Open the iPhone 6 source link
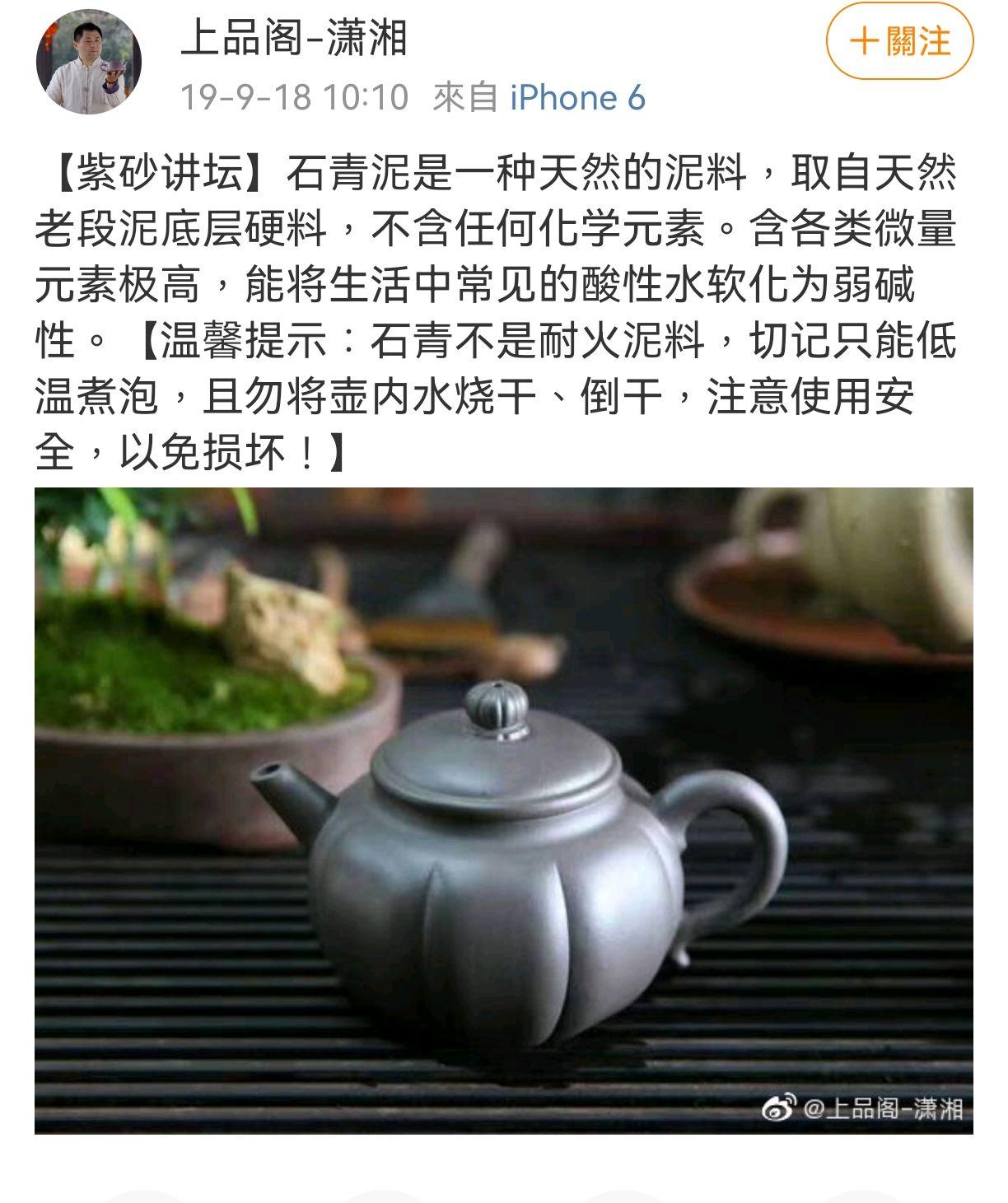 coord(577,98)
